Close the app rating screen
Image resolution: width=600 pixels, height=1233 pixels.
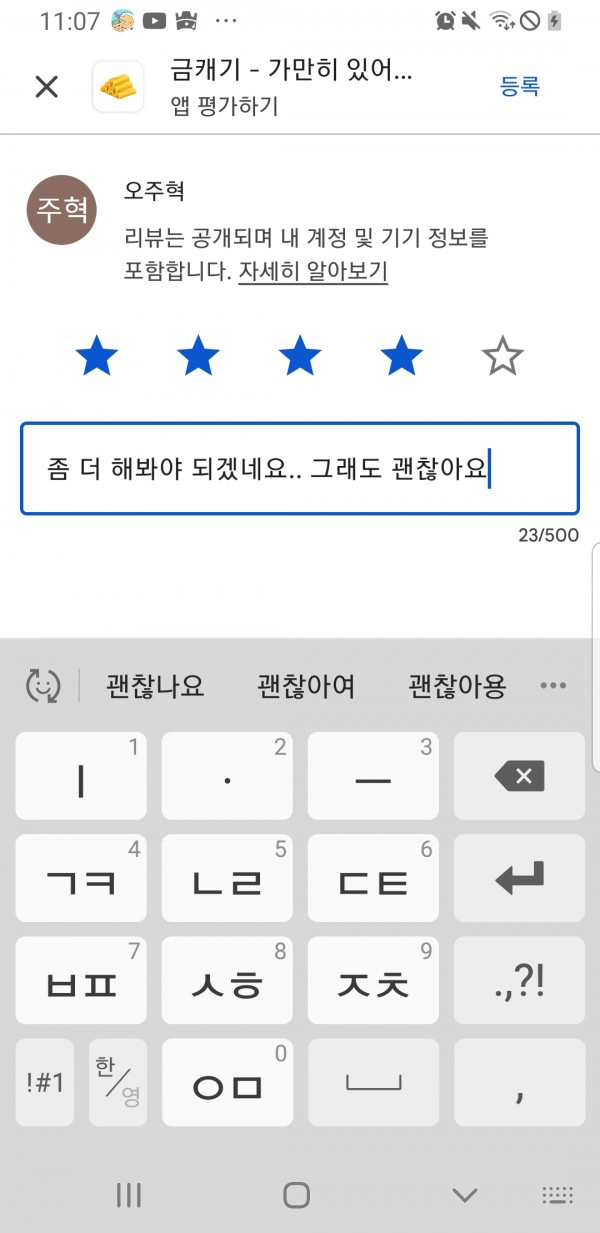[46, 87]
